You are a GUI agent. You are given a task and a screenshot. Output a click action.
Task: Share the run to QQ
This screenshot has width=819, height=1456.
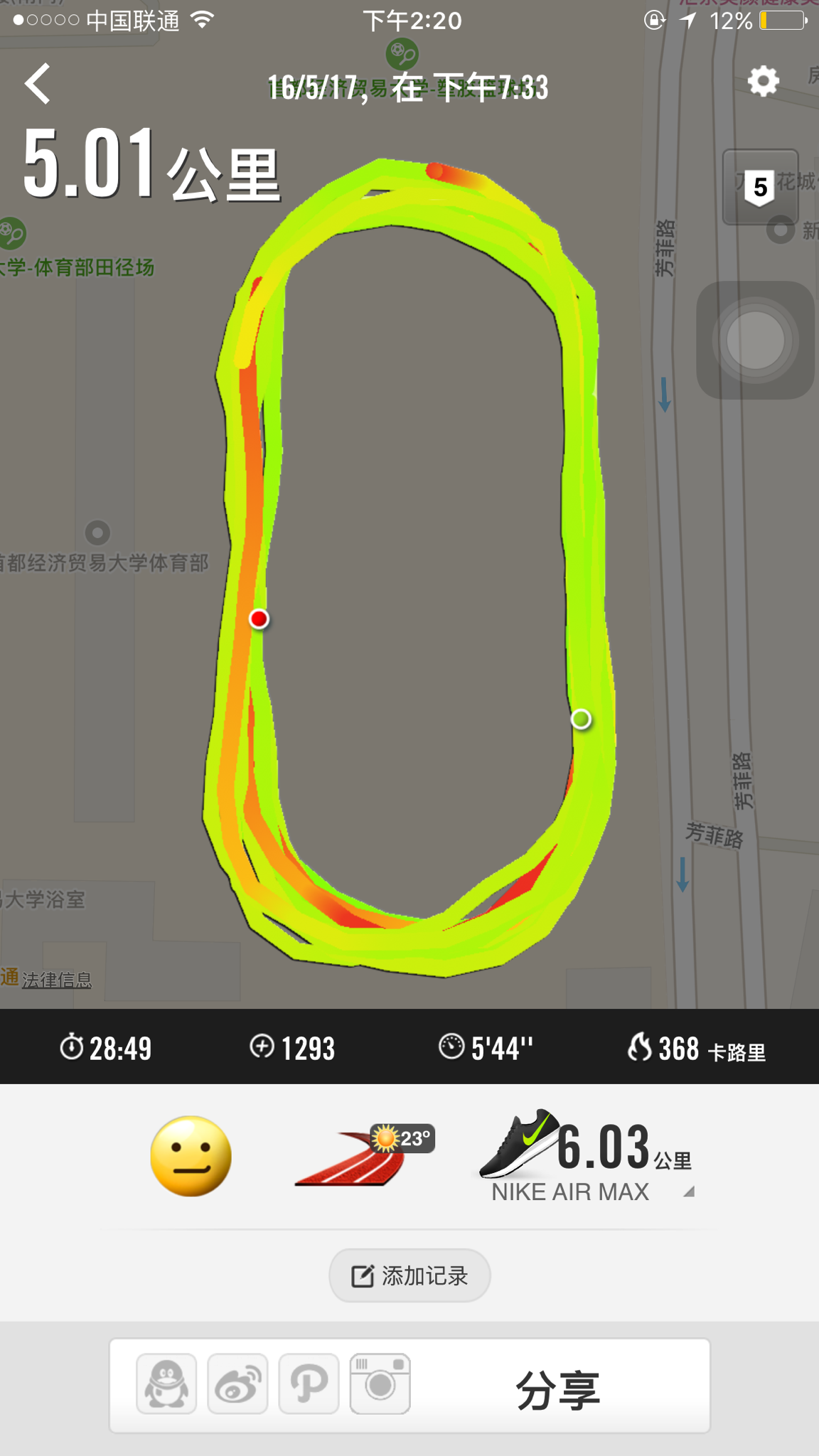166,1383
